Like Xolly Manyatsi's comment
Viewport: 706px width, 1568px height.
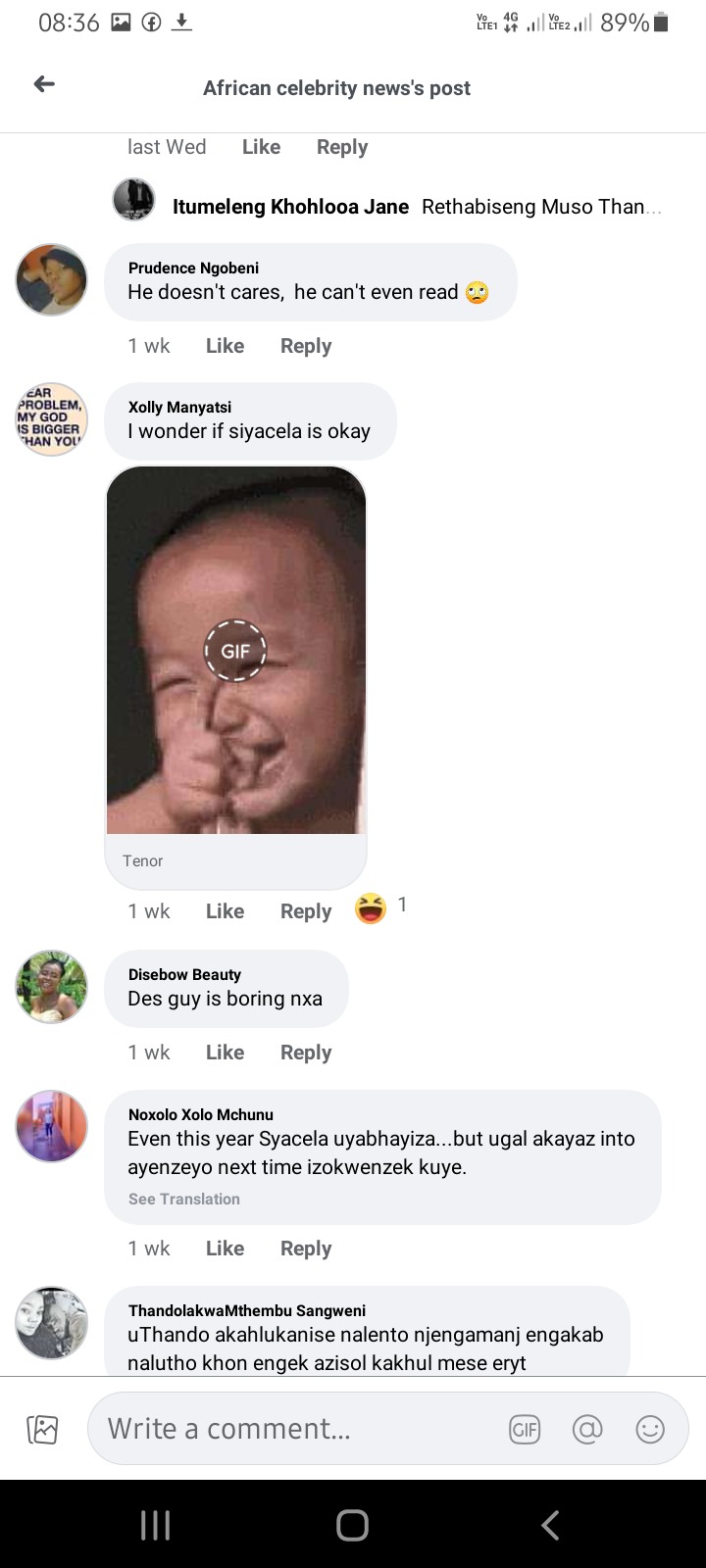coord(225,911)
